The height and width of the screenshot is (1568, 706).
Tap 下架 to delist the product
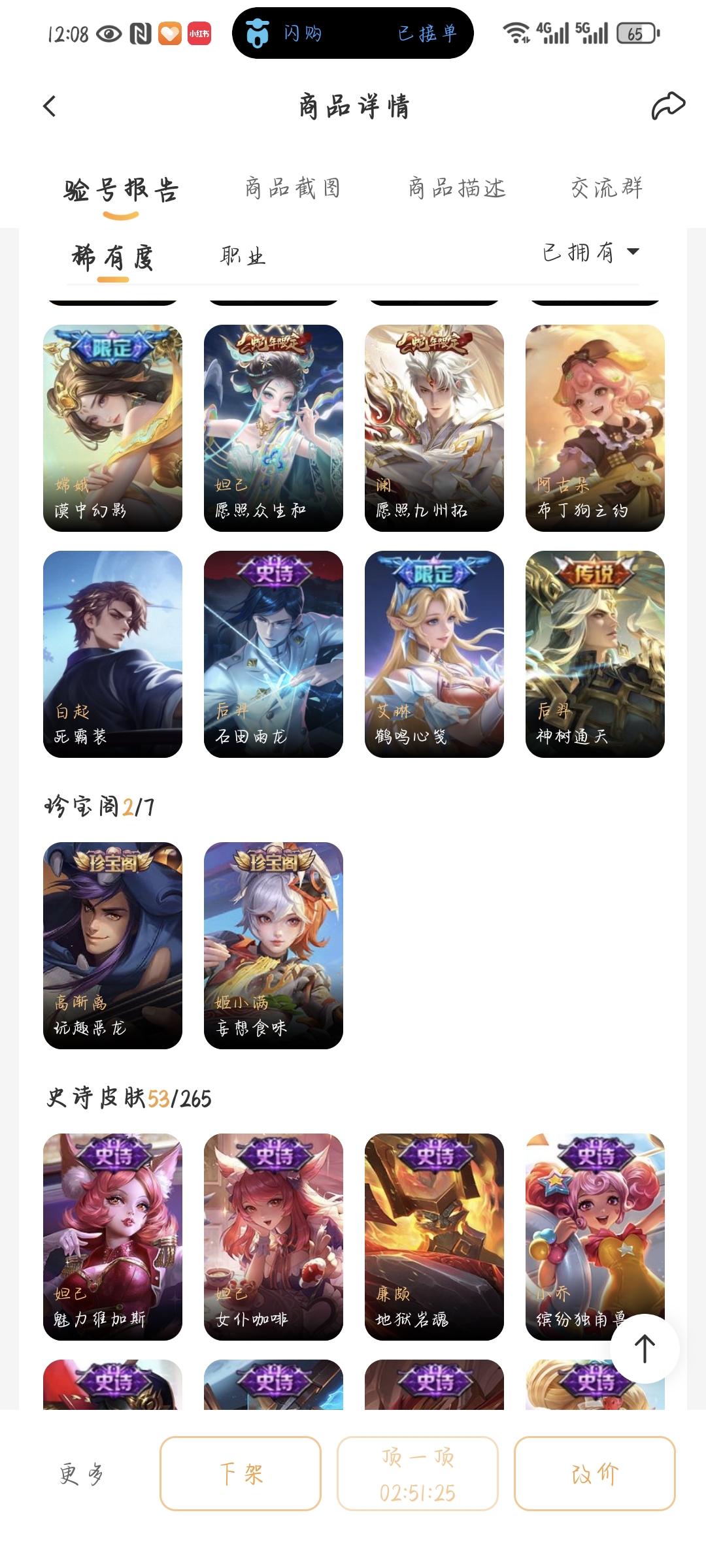tap(241, 1473)
